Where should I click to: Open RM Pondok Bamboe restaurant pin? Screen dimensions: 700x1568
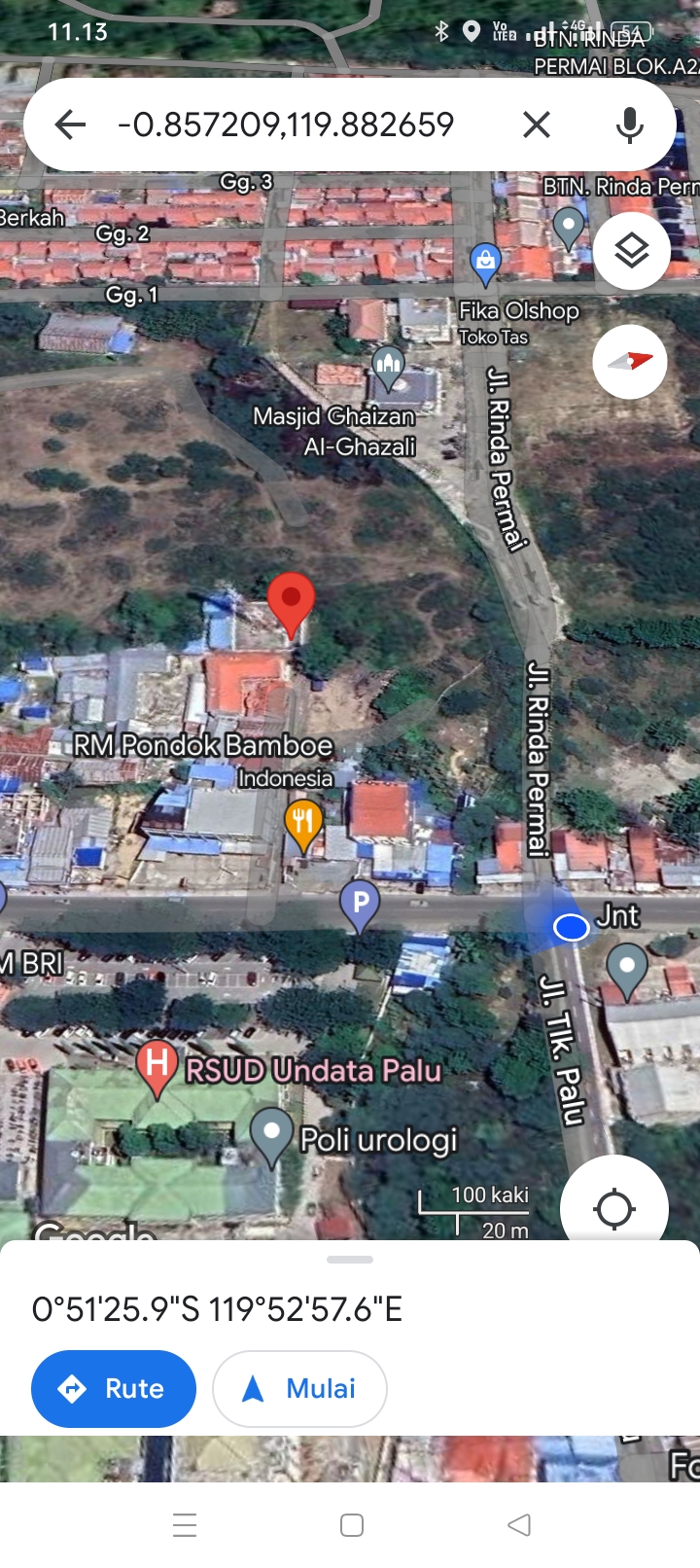tap(303, 825)
